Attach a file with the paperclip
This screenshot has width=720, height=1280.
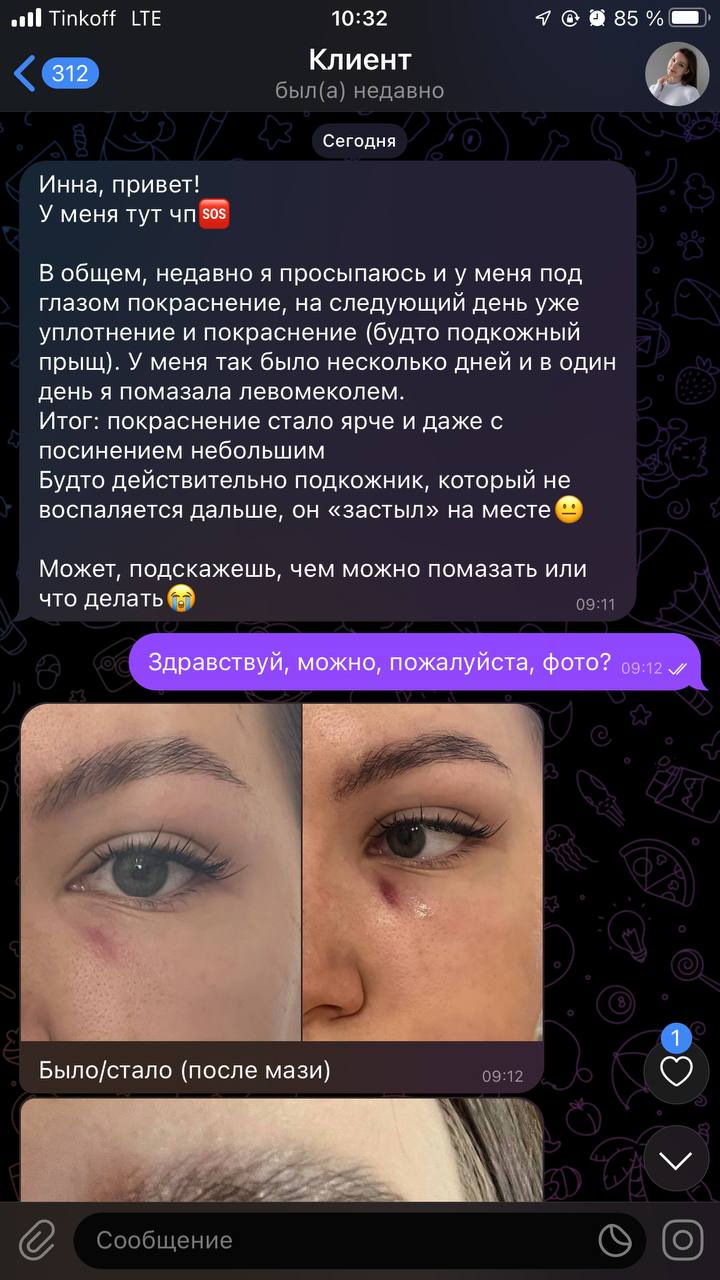point(37,1241)
